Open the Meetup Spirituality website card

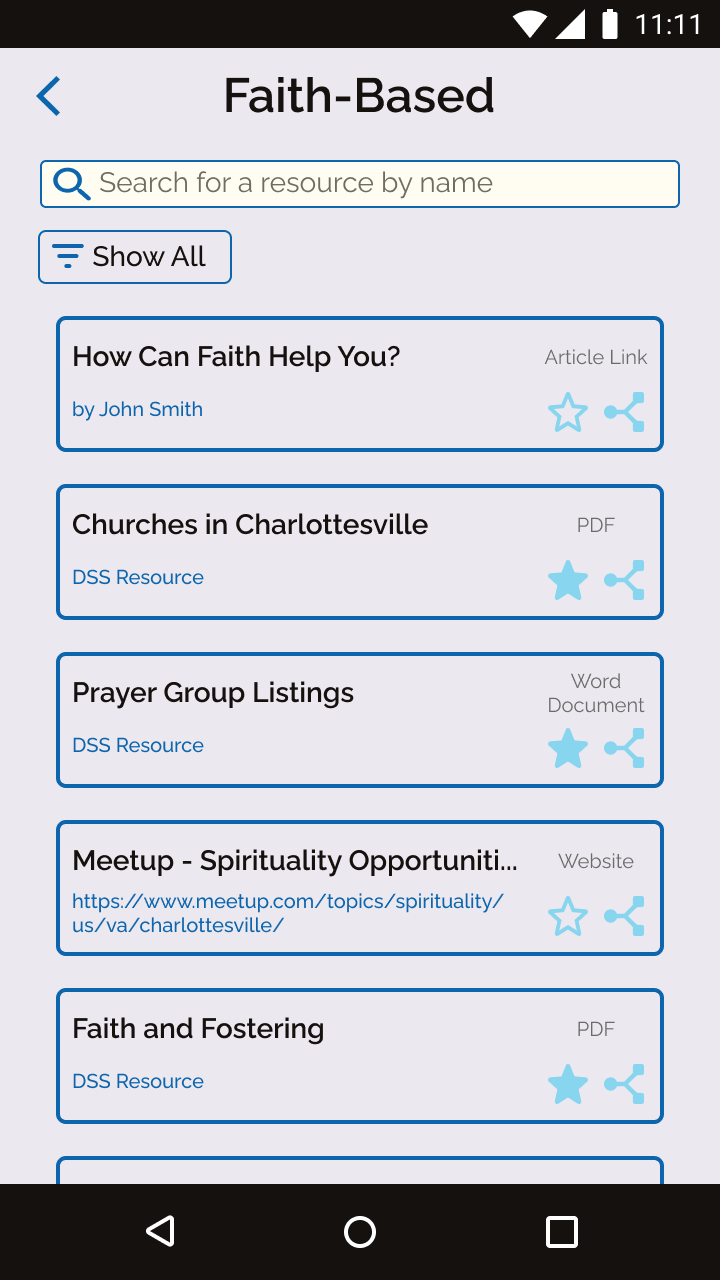[x=360, y=888]
